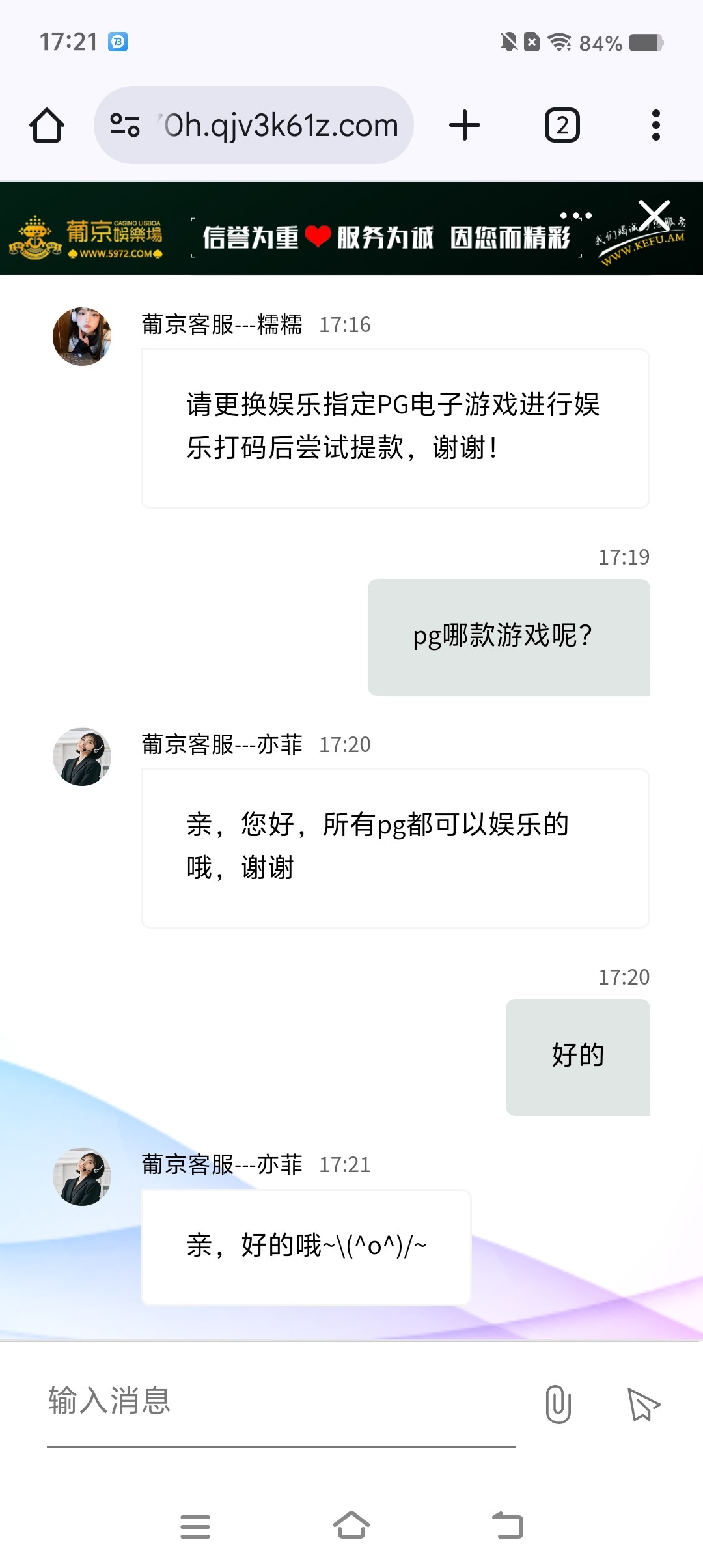Tap the address bar showing qjv3k61z.com
Image resolution: width=703 pixels, height=1568 pixels.
click(x=280, y=125)
